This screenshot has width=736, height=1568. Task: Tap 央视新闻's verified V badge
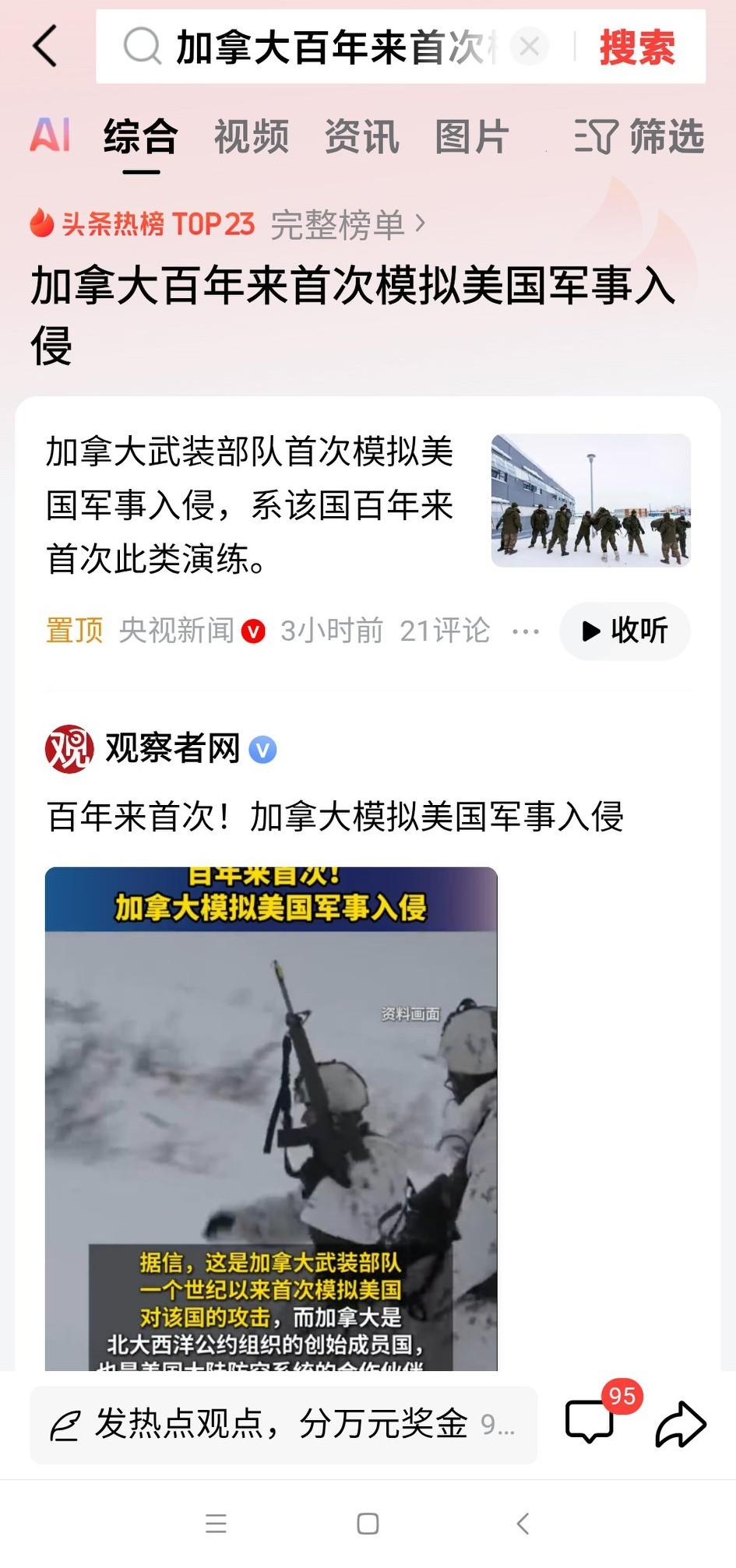[253, 632]
